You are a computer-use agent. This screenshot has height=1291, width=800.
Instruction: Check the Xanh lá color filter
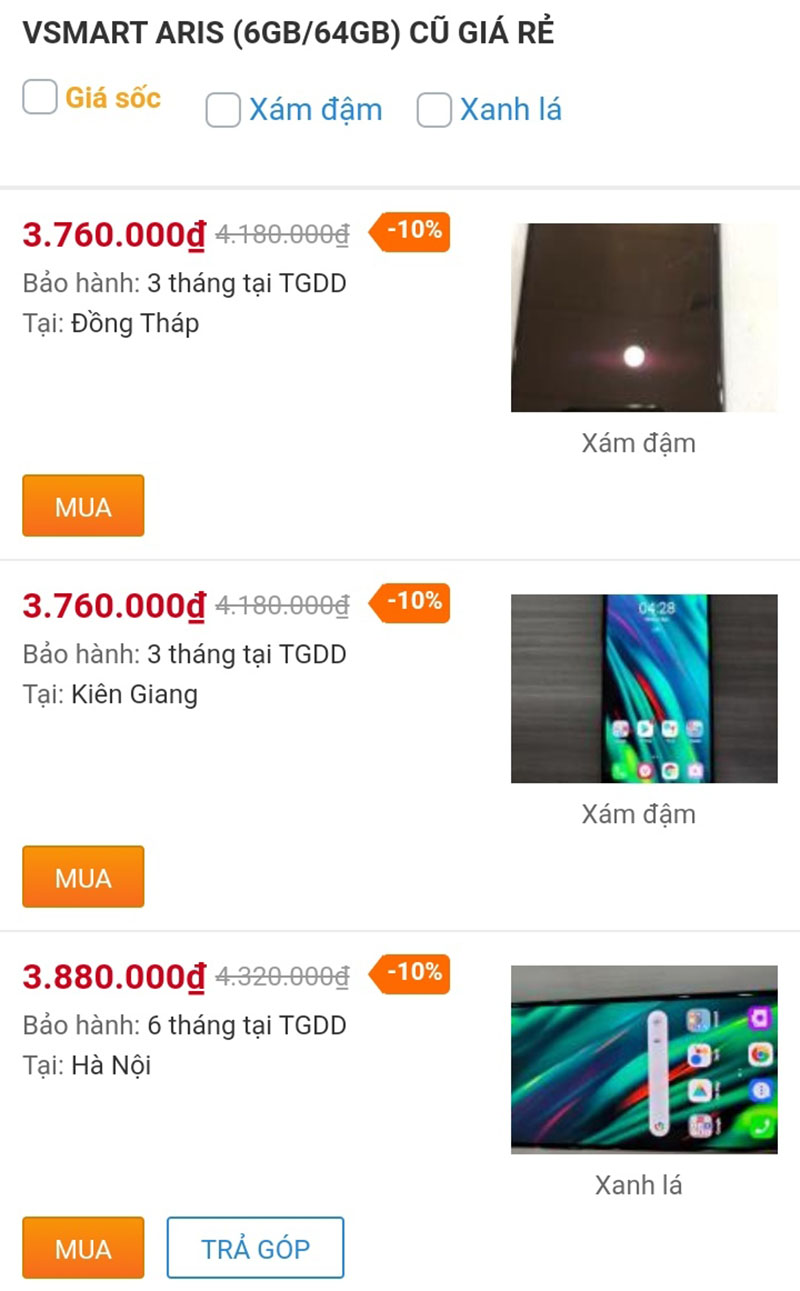[433, 110]
